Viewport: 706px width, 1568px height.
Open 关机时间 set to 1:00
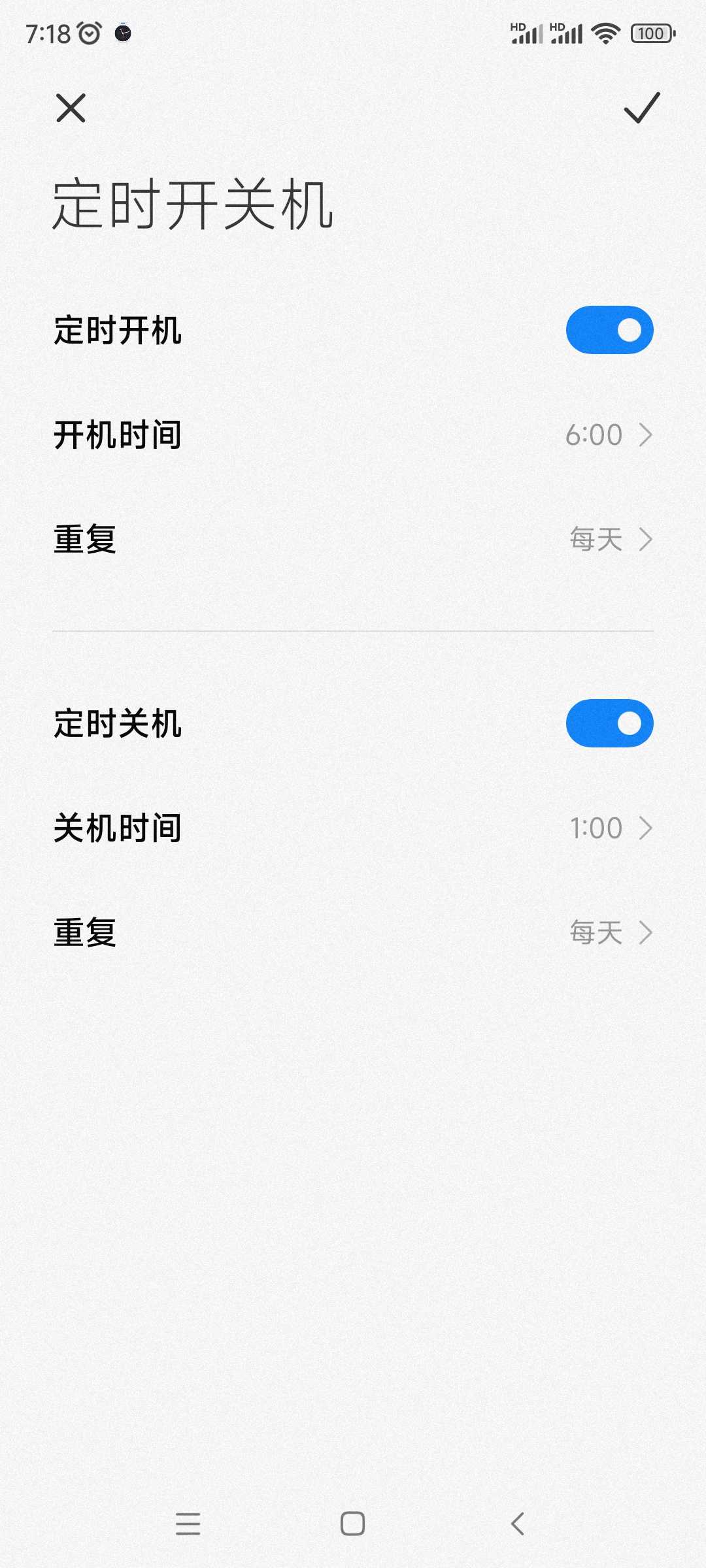353,828
